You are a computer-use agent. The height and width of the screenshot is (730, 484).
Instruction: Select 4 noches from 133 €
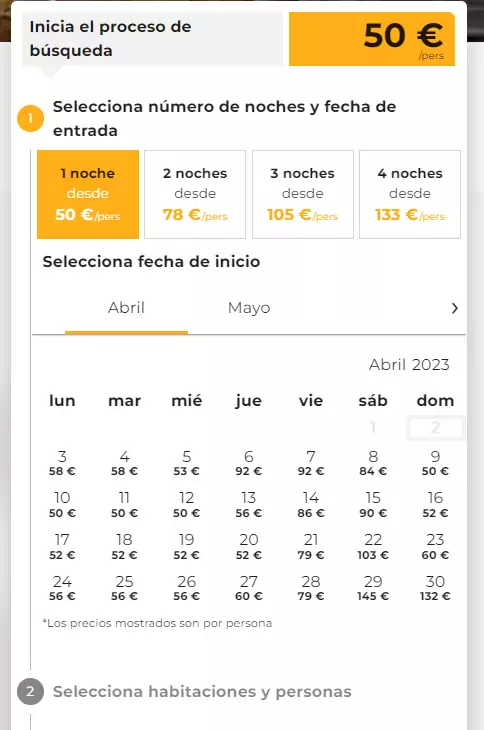point(410,194)
